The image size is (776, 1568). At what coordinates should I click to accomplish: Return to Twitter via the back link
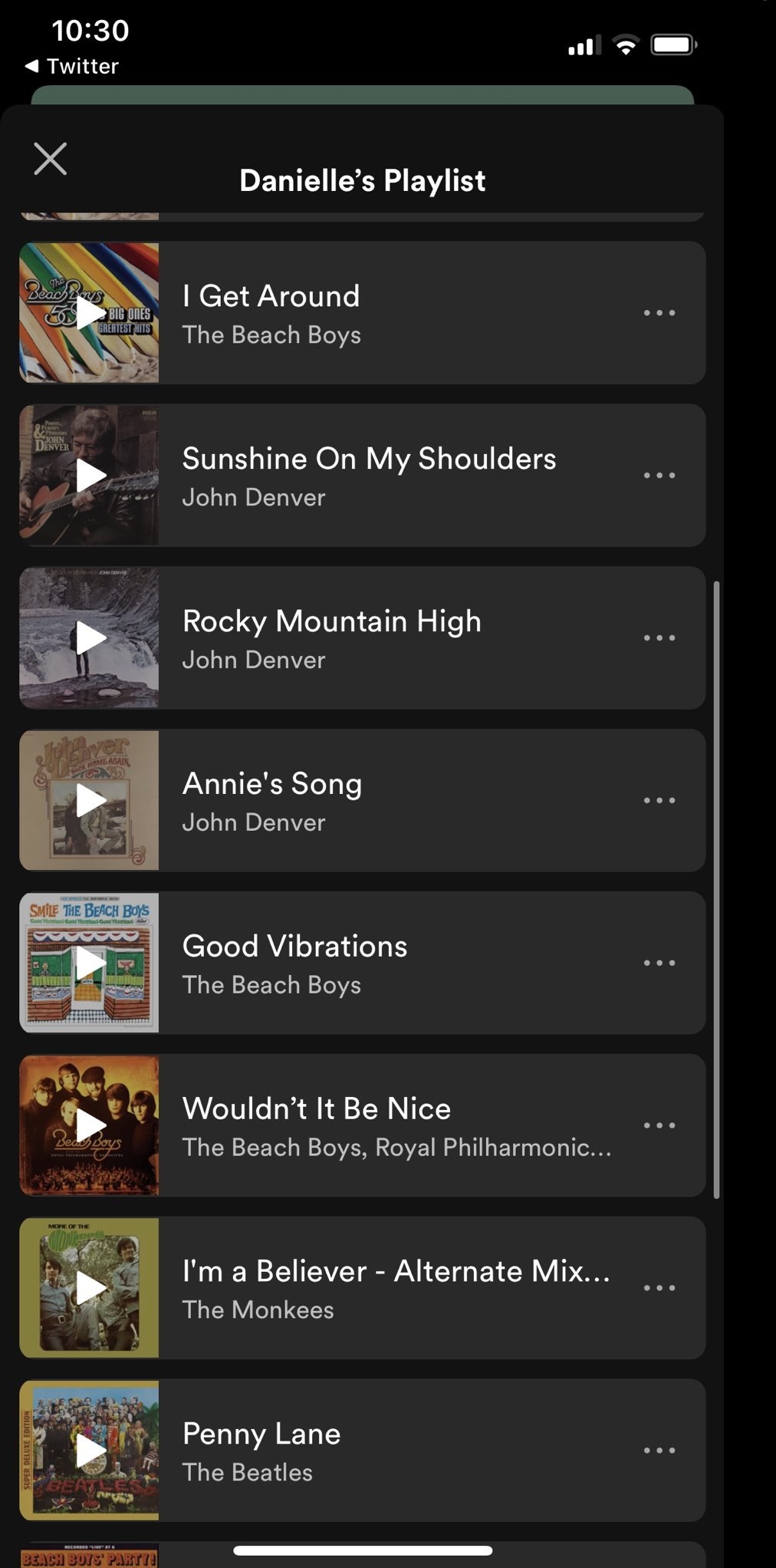click(x=71, y=66)
